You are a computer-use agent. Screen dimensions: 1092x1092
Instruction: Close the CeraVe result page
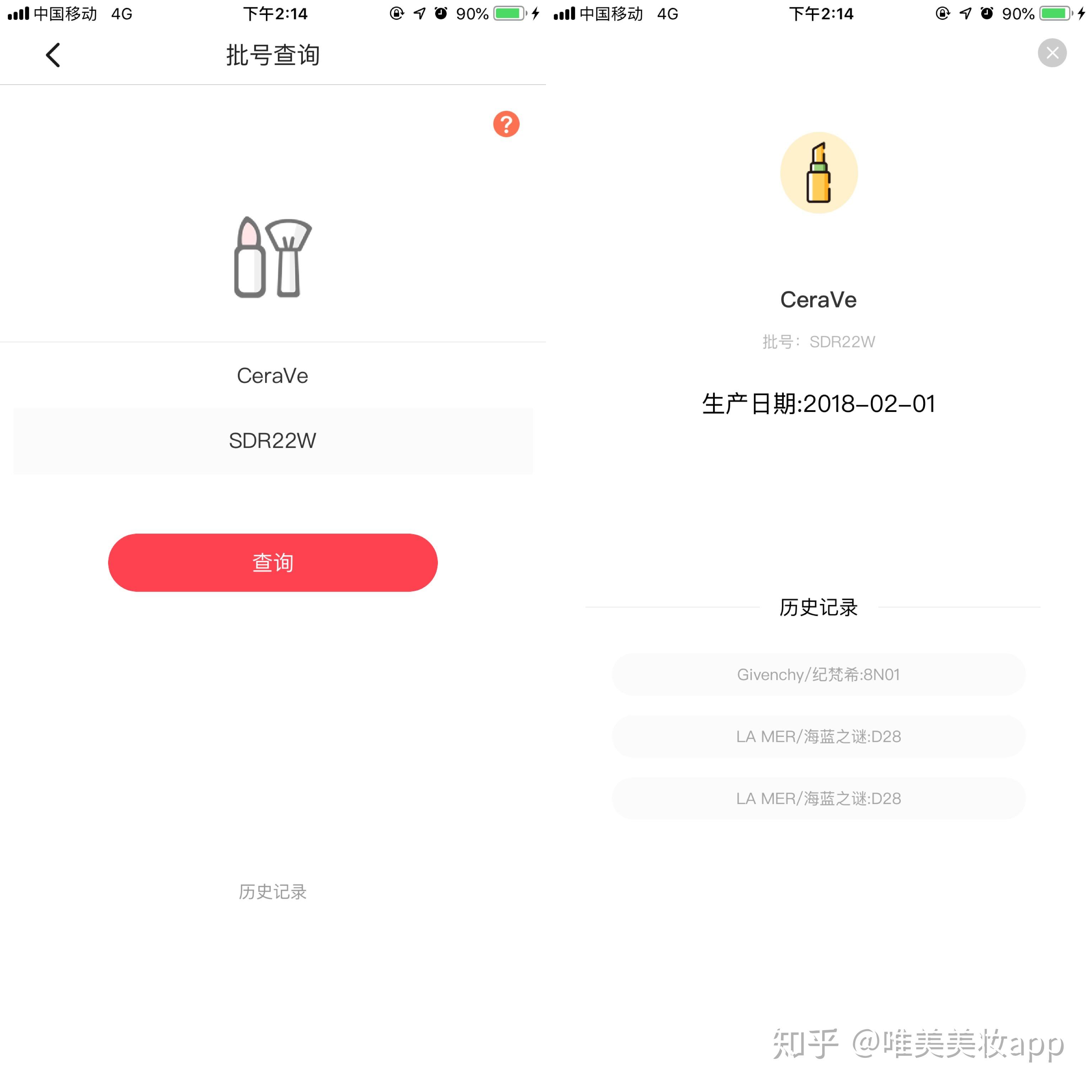click(x=1051, y=53)
